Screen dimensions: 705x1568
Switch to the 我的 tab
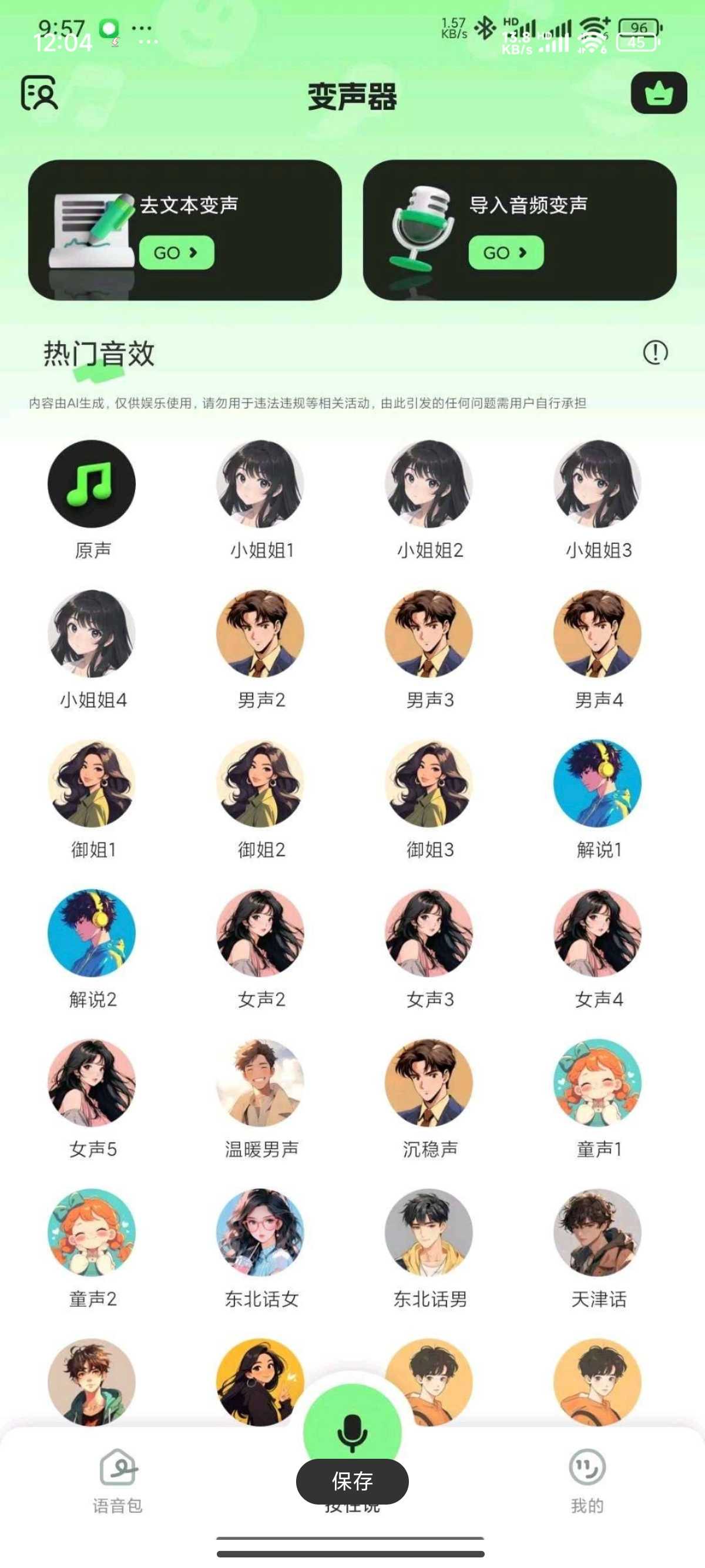click(x=587, y=1480)
